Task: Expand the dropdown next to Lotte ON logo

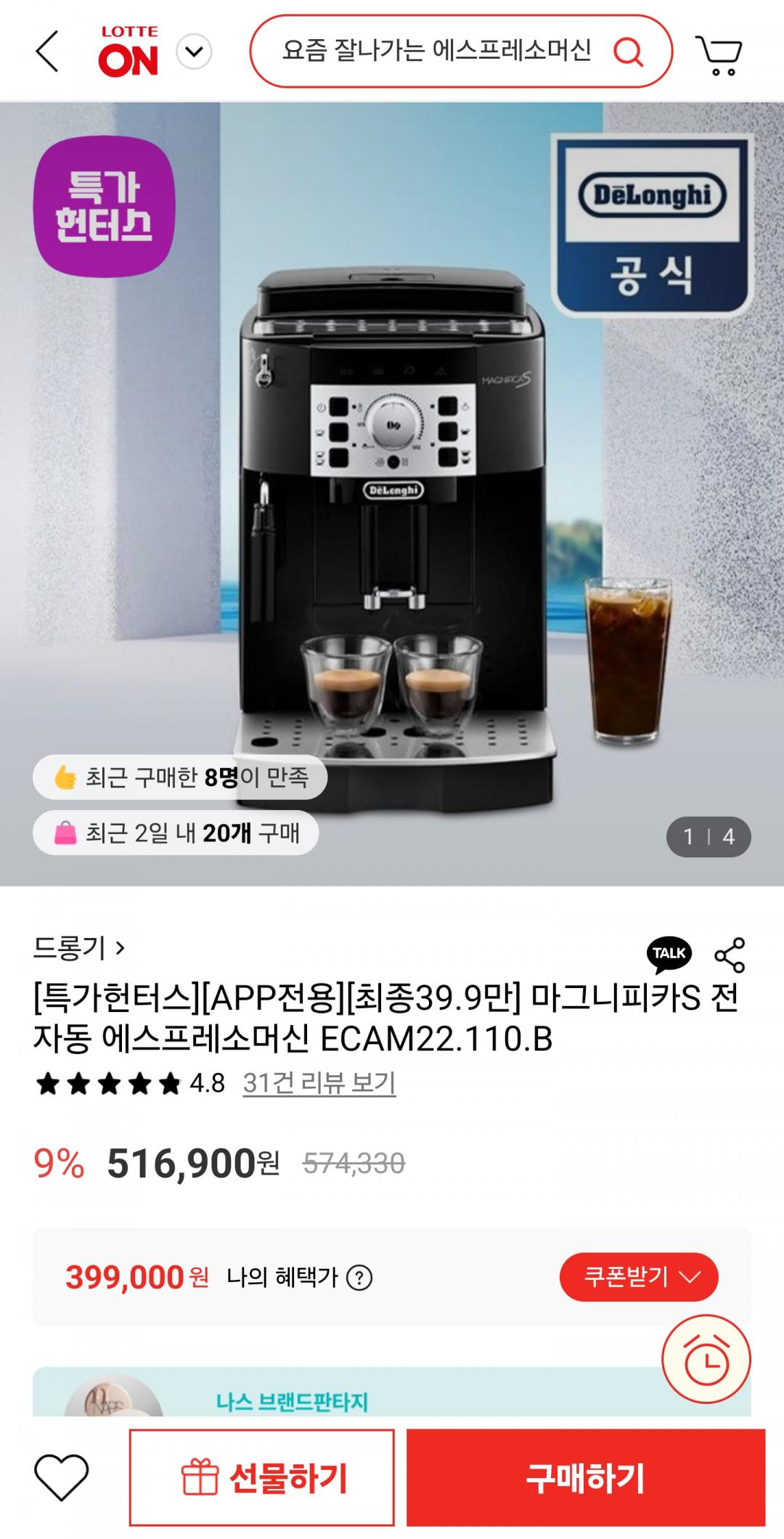Action: pos(194,52)
